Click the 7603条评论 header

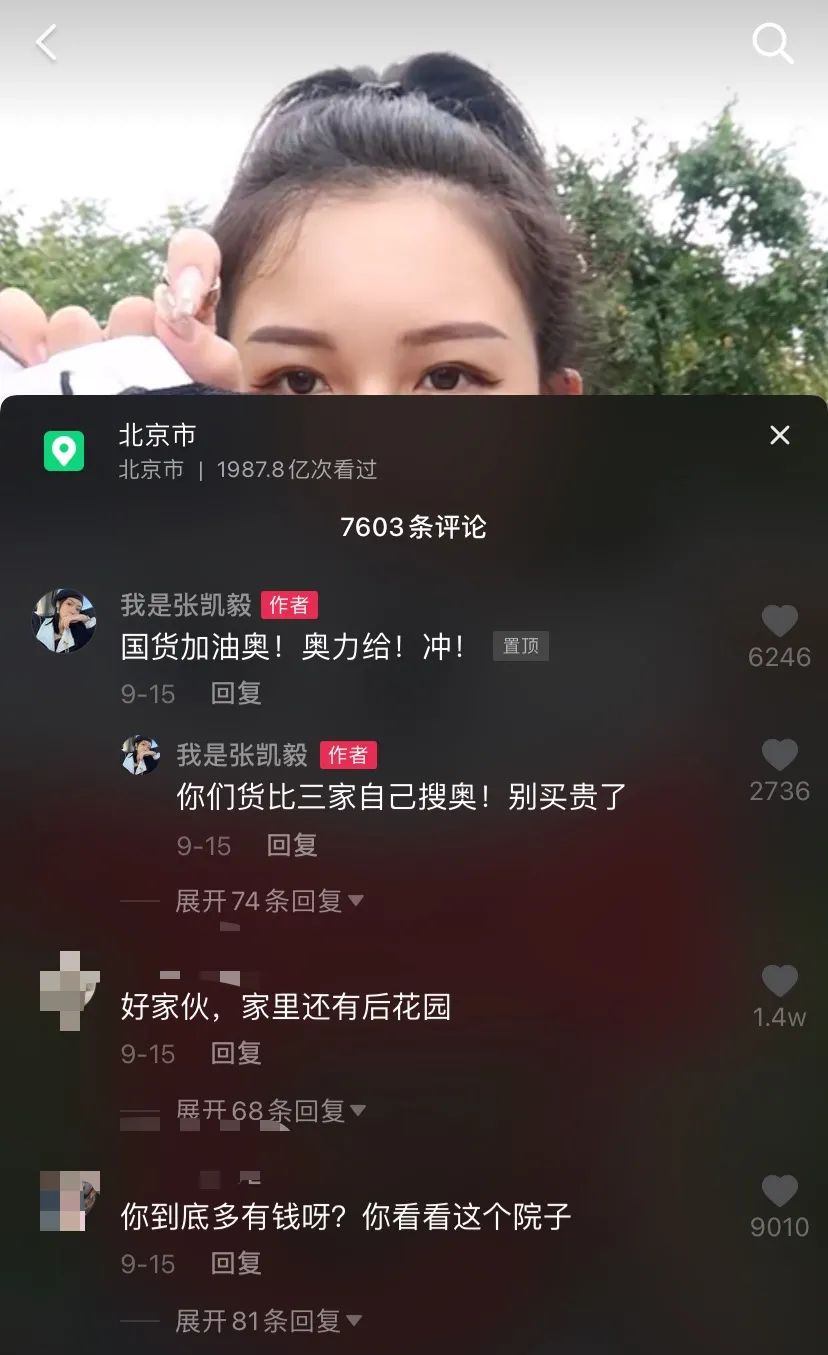coord(414,527)
